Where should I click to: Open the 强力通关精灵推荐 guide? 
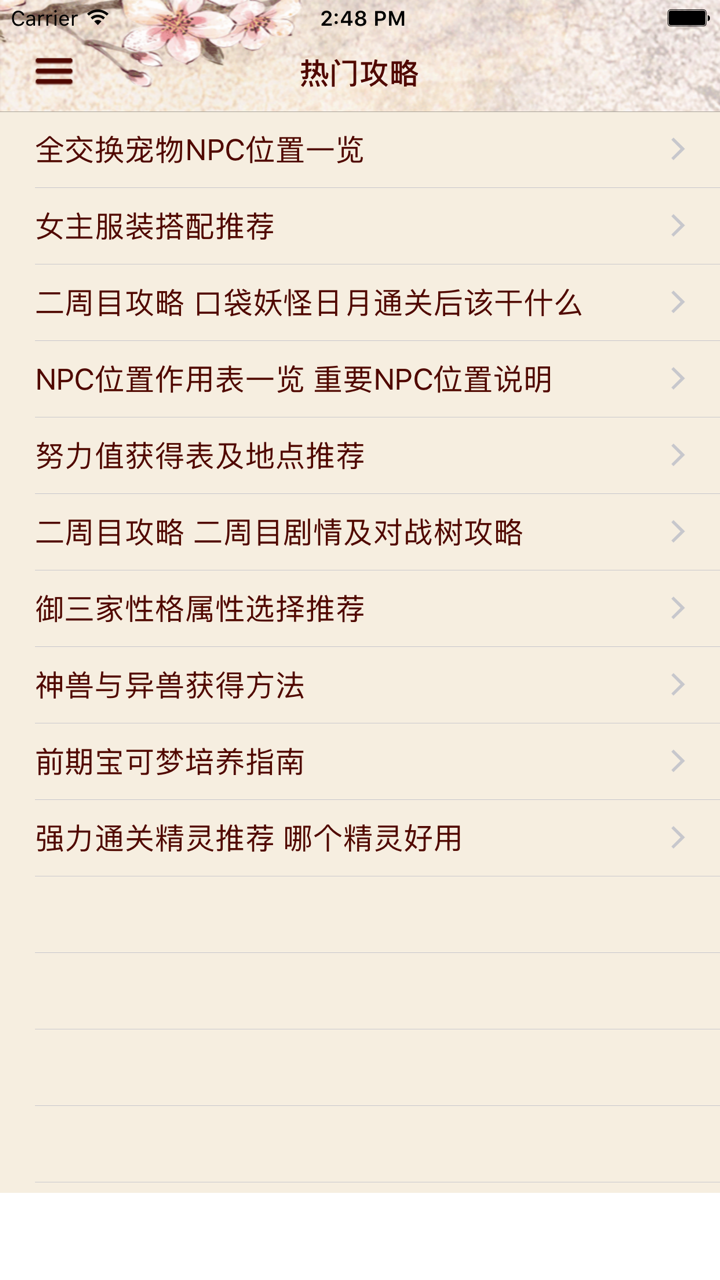point(245,839)
